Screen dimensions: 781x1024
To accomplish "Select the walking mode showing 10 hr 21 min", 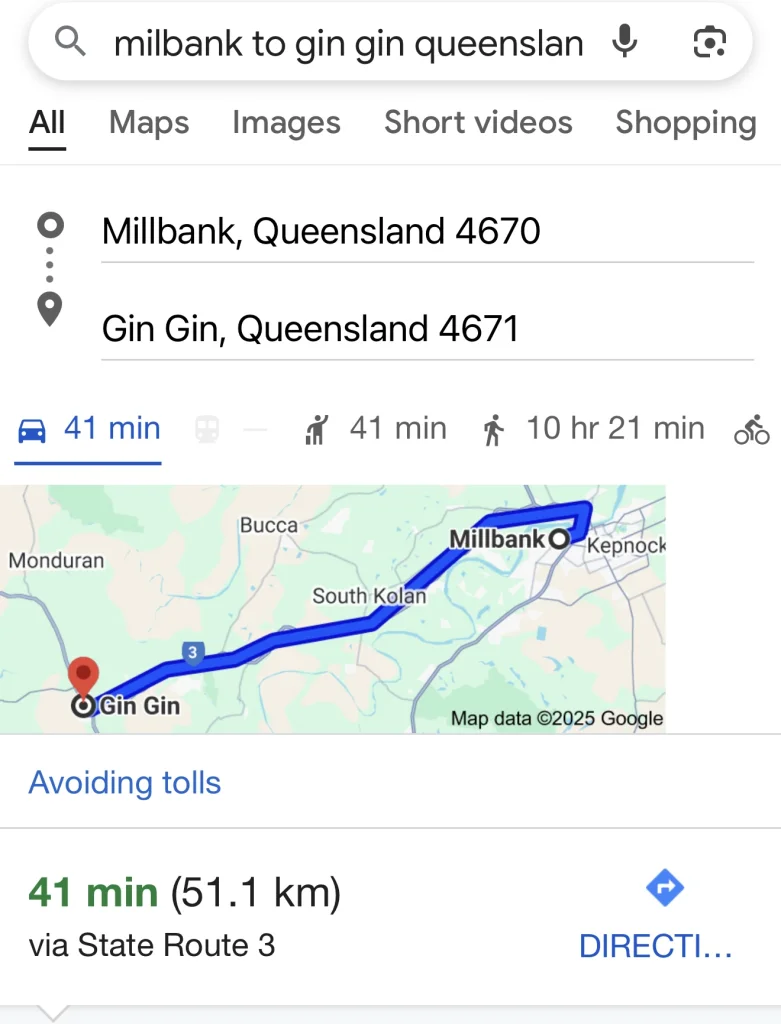I will tap(594, 429).
